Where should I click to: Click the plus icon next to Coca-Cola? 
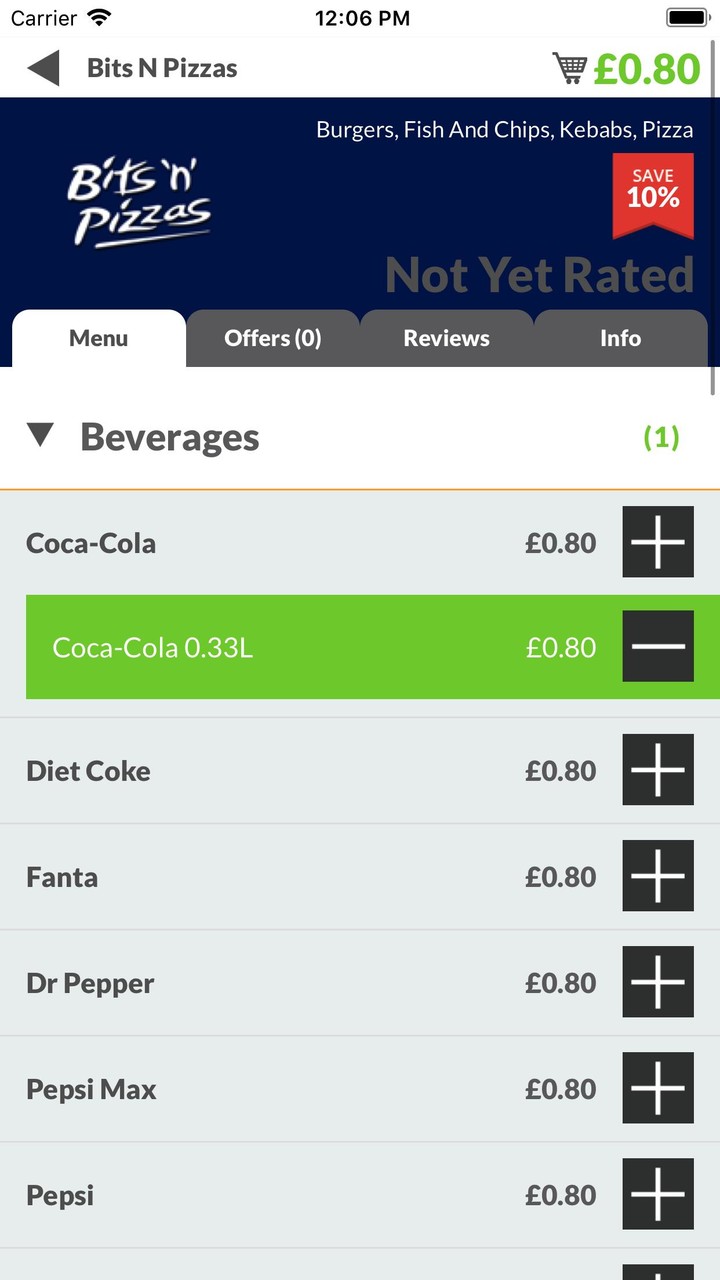tap(657, 542)
